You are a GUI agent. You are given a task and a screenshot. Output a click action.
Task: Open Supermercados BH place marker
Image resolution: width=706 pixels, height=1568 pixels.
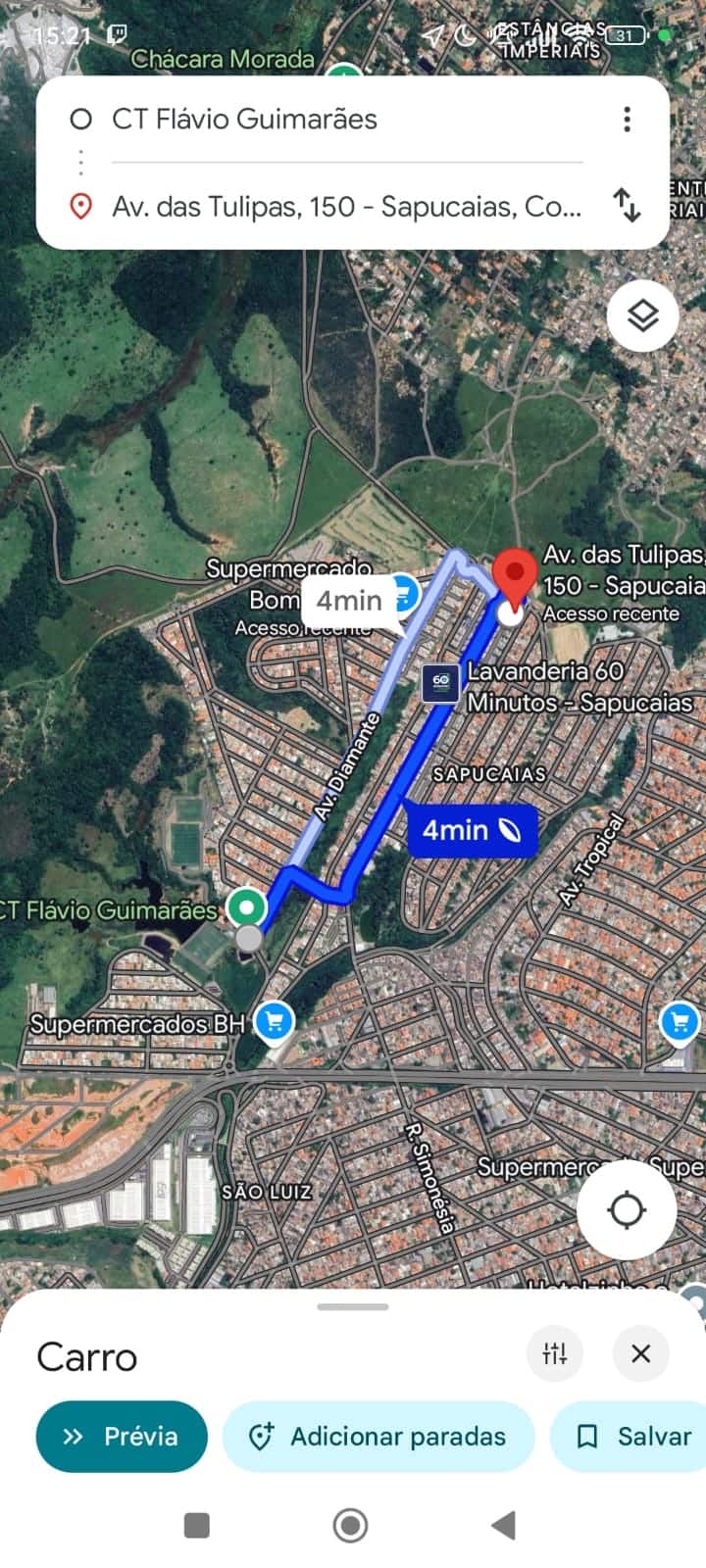(x=275, y=1022)
